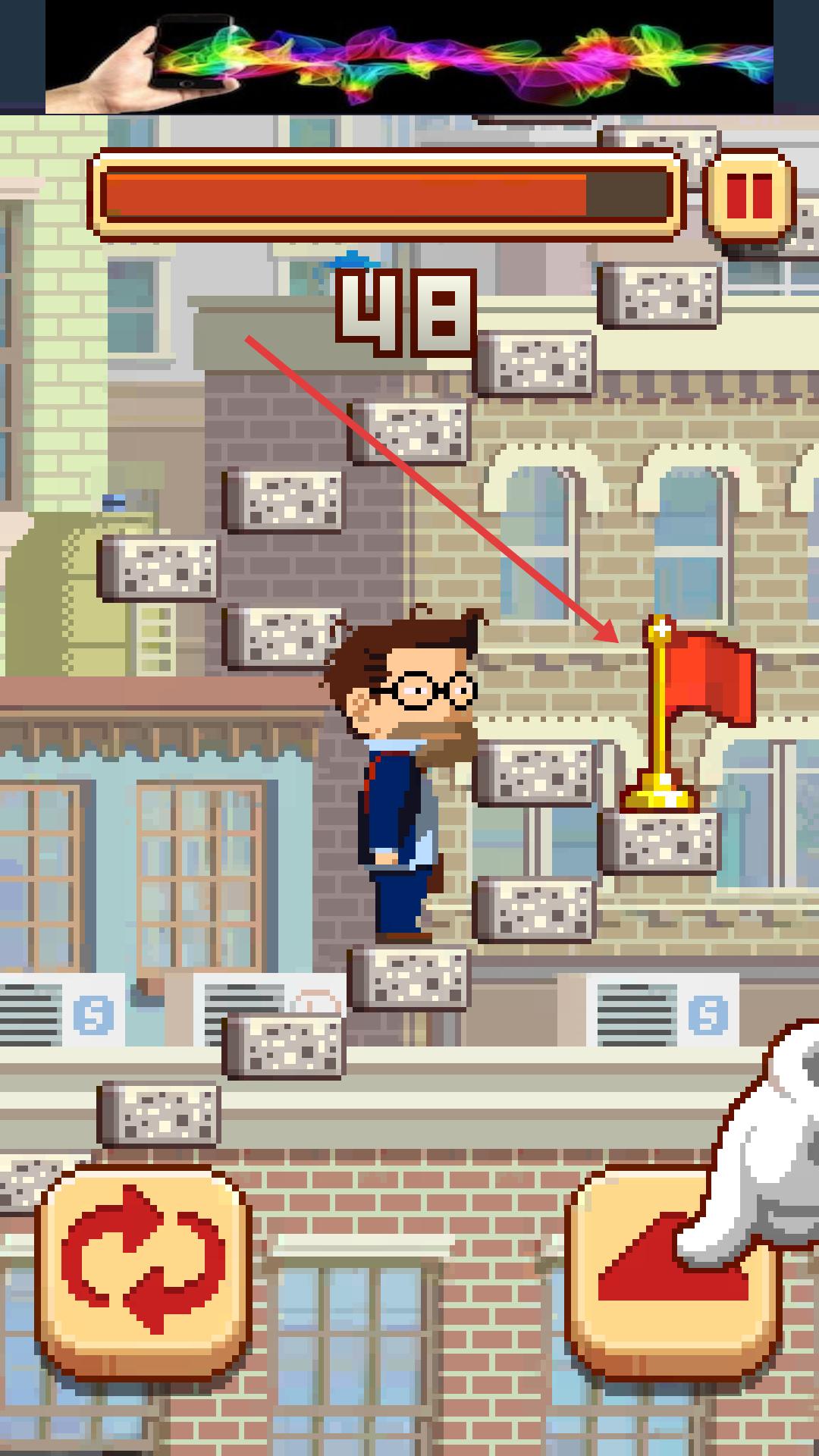The width and height of the screenshot is (819, 1456).
Task: Open the colorful banner ad
Action: coord(409,57)
